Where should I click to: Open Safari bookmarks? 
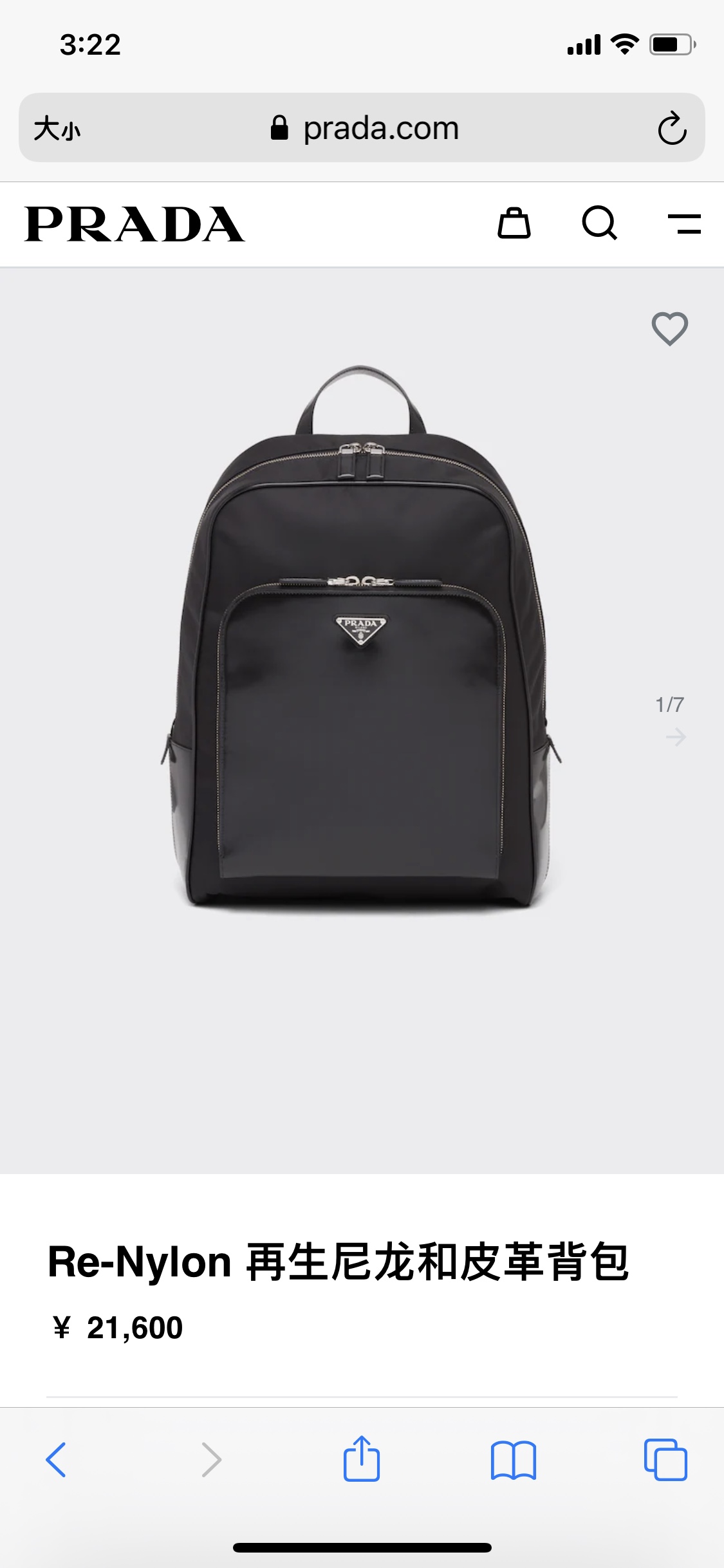point(513,1459)
